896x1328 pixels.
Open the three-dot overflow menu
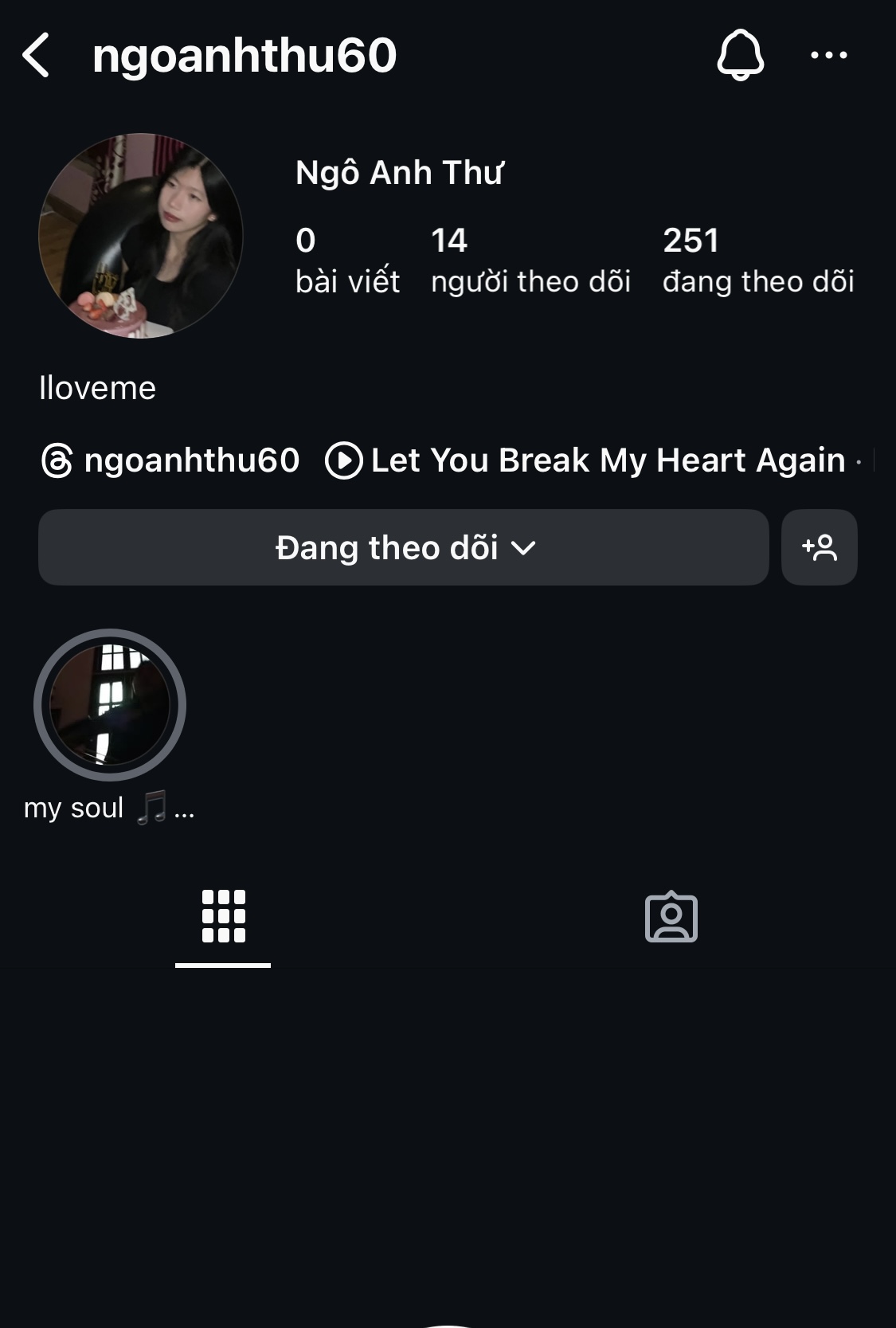click(828, 55)
